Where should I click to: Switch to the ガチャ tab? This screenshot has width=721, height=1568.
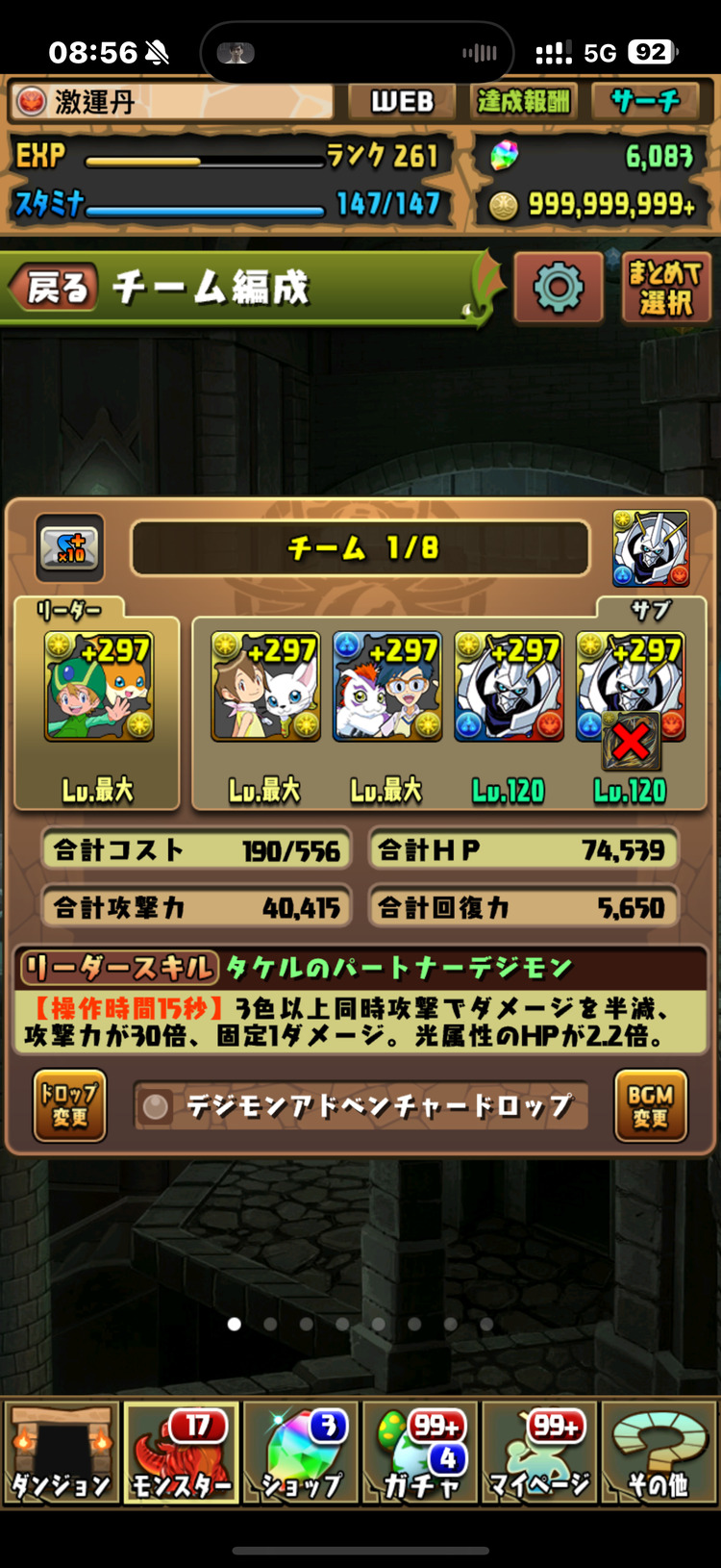[x=420, y=1453]
